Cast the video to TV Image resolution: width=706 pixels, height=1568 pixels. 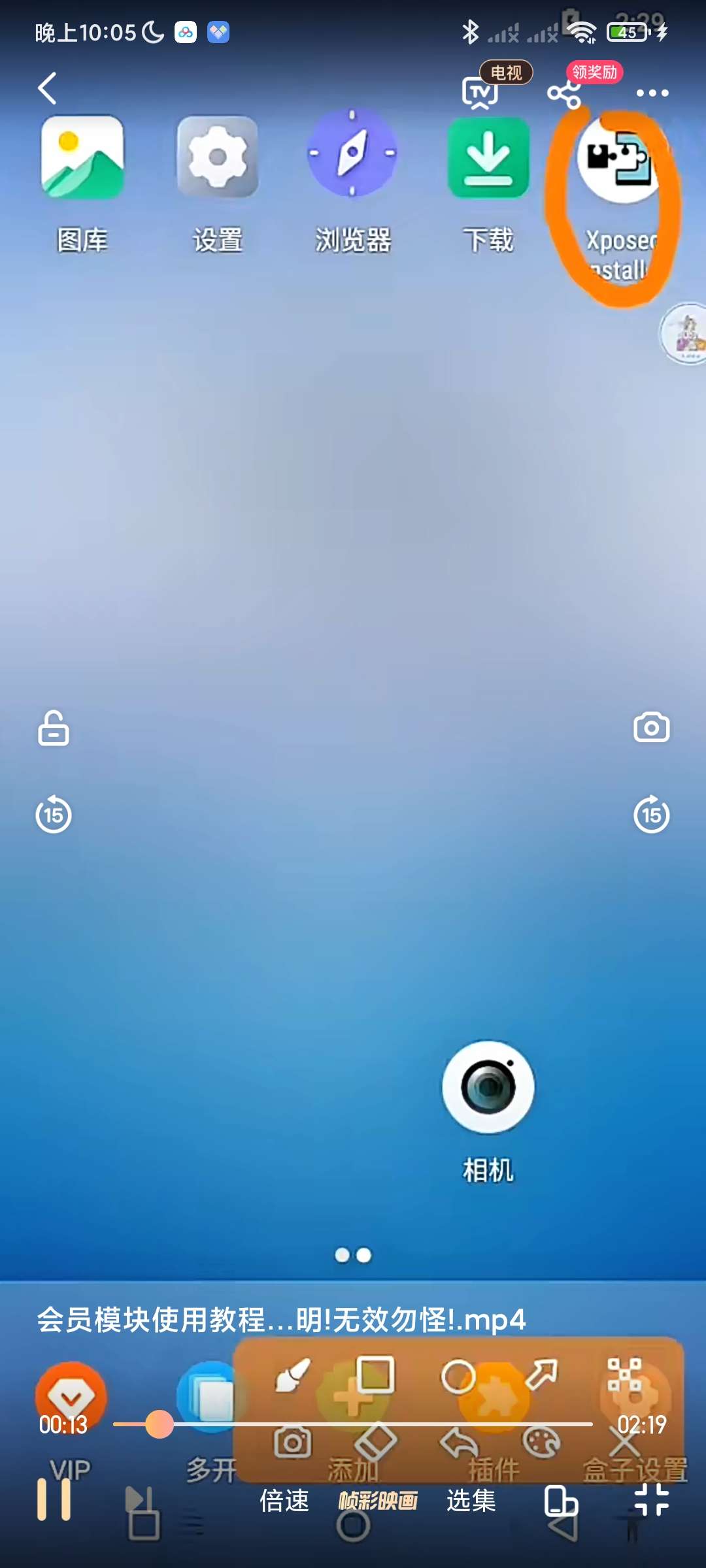[480, 93]
